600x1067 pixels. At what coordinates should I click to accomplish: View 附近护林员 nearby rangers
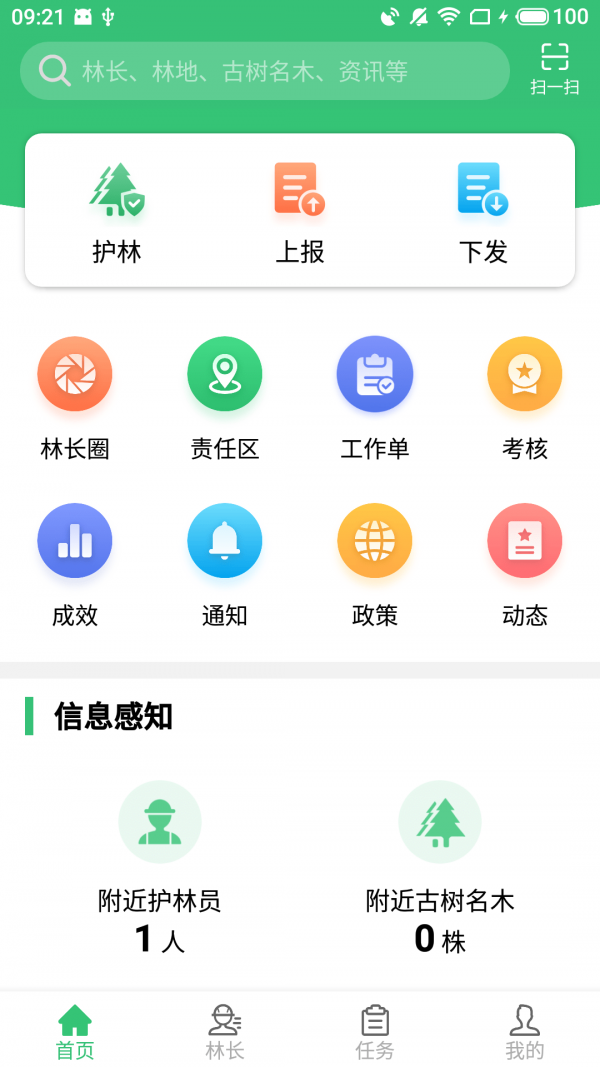click(x=160, y=865)
